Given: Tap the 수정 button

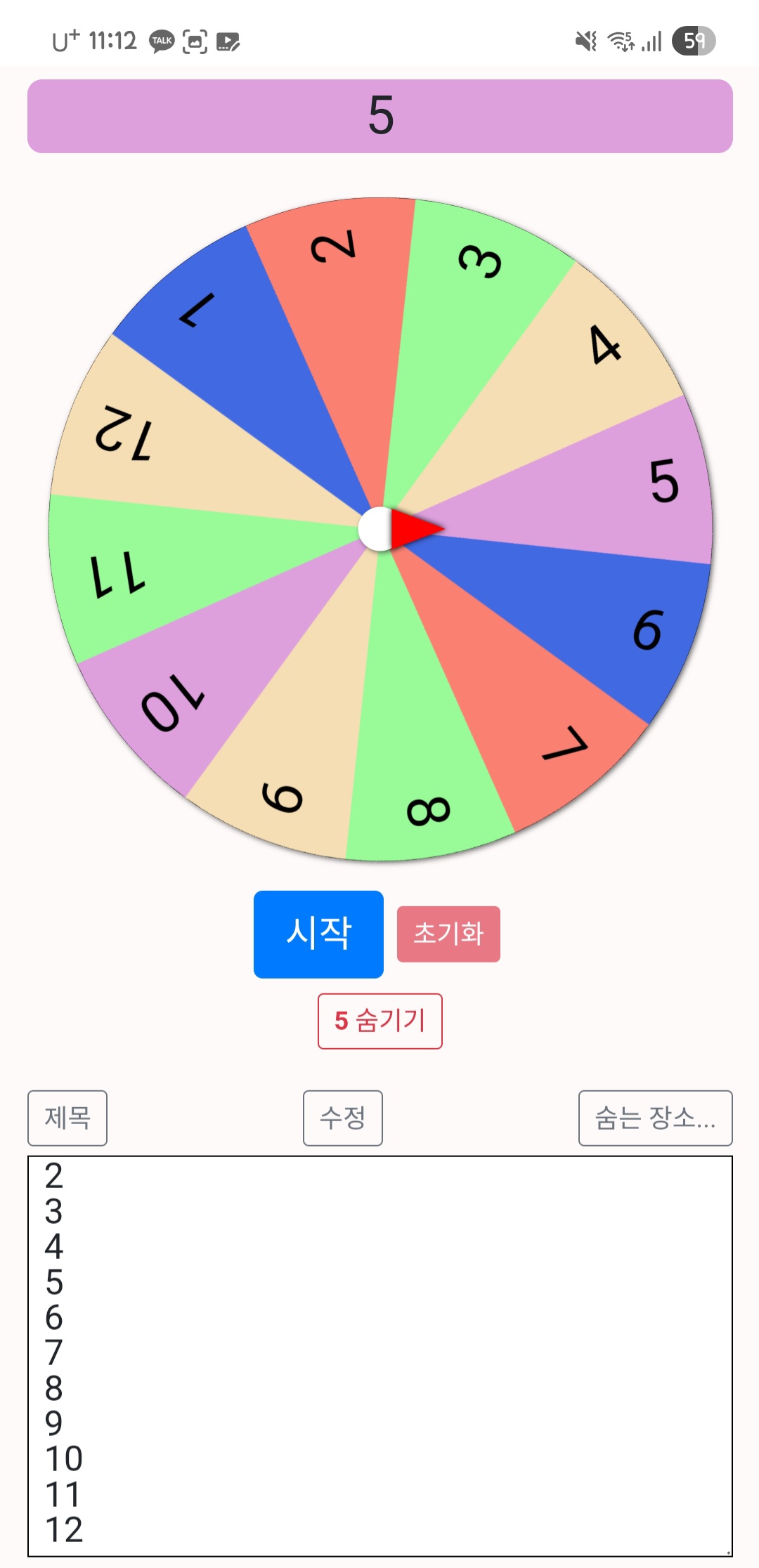Looking at the screenshot, I should (342, 1118).
